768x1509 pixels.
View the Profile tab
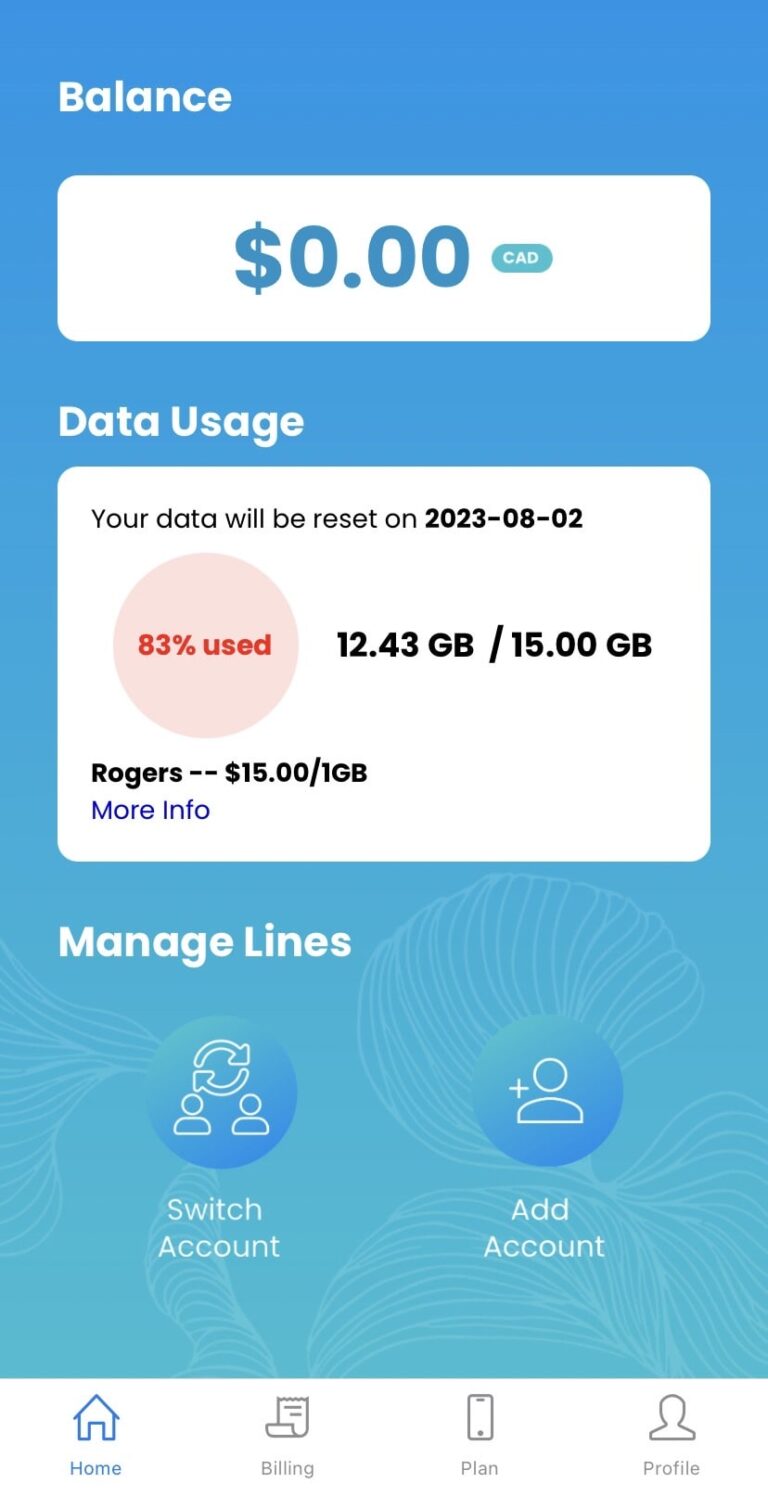tap(671, 1435)
